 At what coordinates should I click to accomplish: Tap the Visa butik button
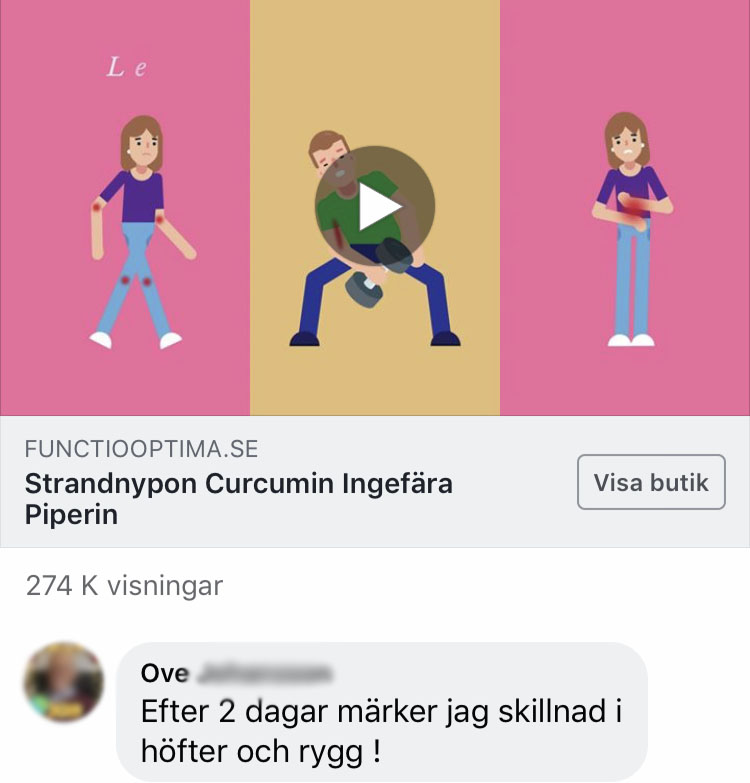[651, 483]
